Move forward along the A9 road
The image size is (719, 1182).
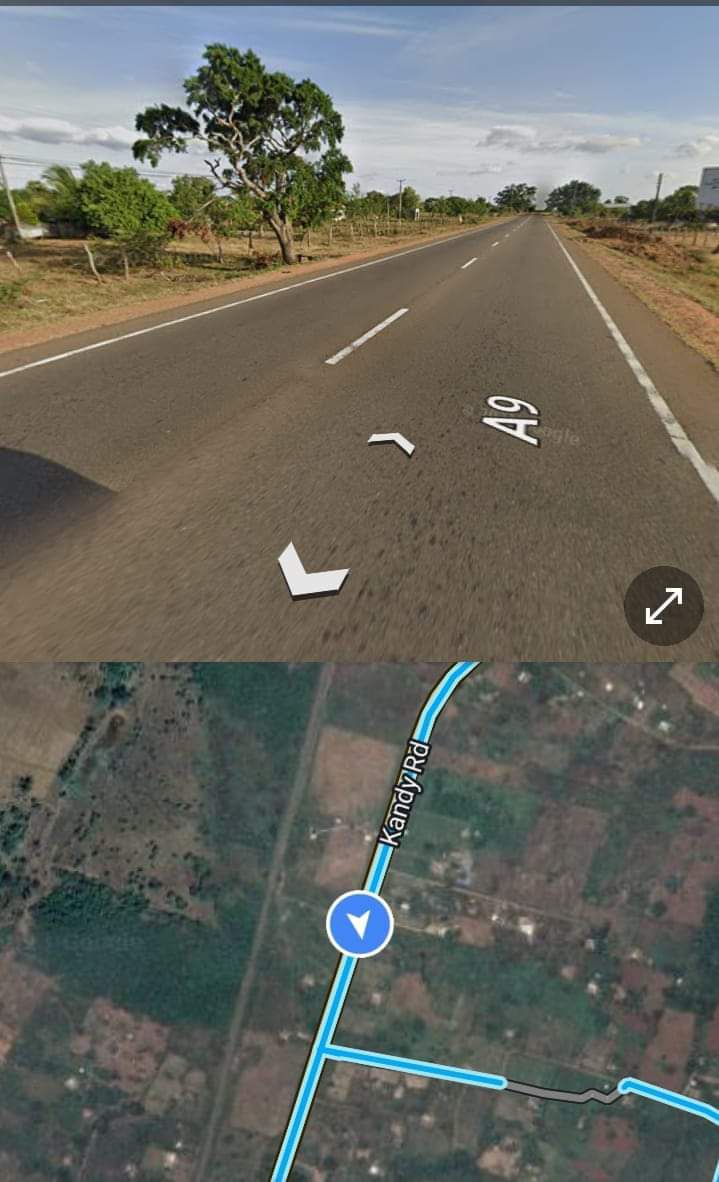(391, 442)
